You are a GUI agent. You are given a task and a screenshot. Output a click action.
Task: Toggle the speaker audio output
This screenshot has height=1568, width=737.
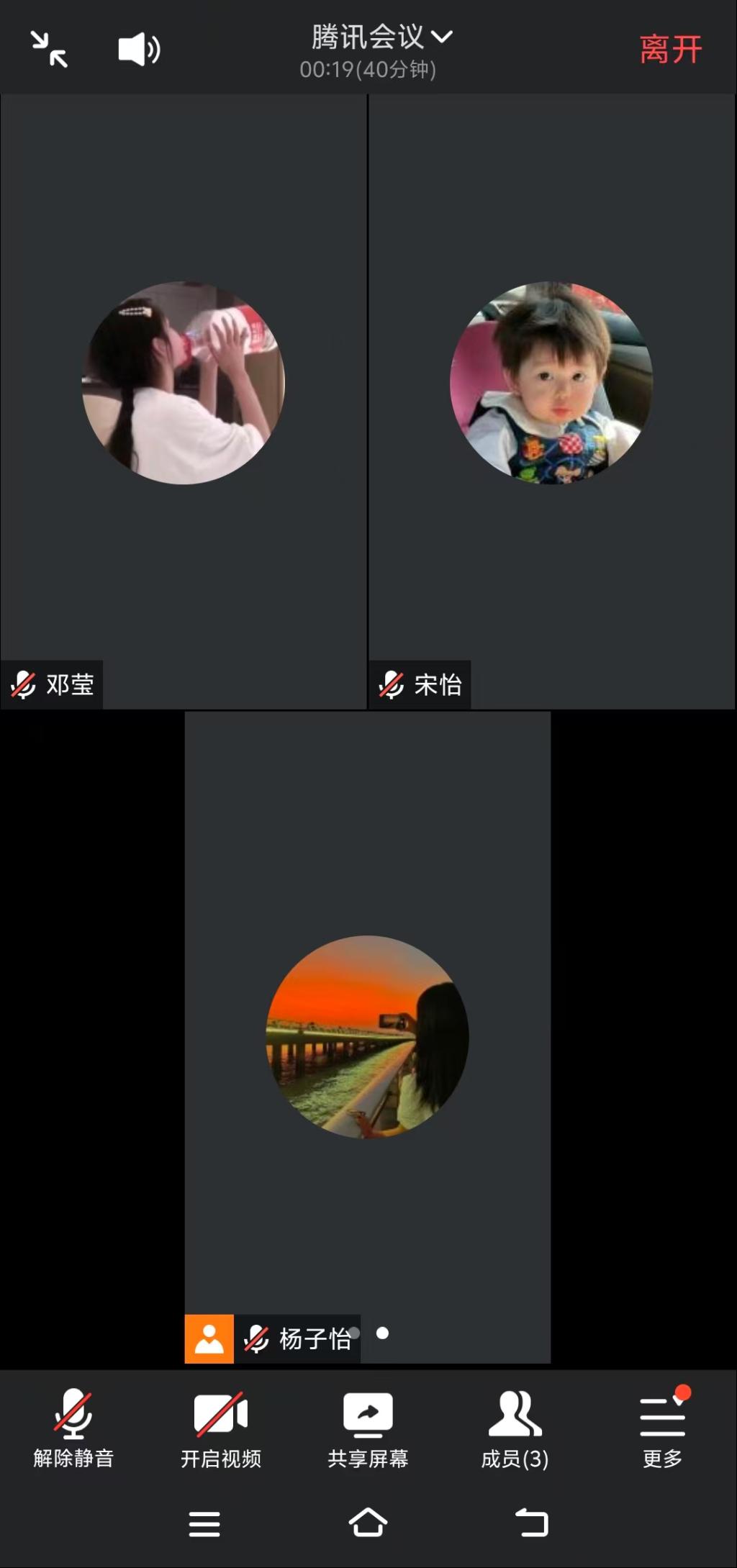139,49
